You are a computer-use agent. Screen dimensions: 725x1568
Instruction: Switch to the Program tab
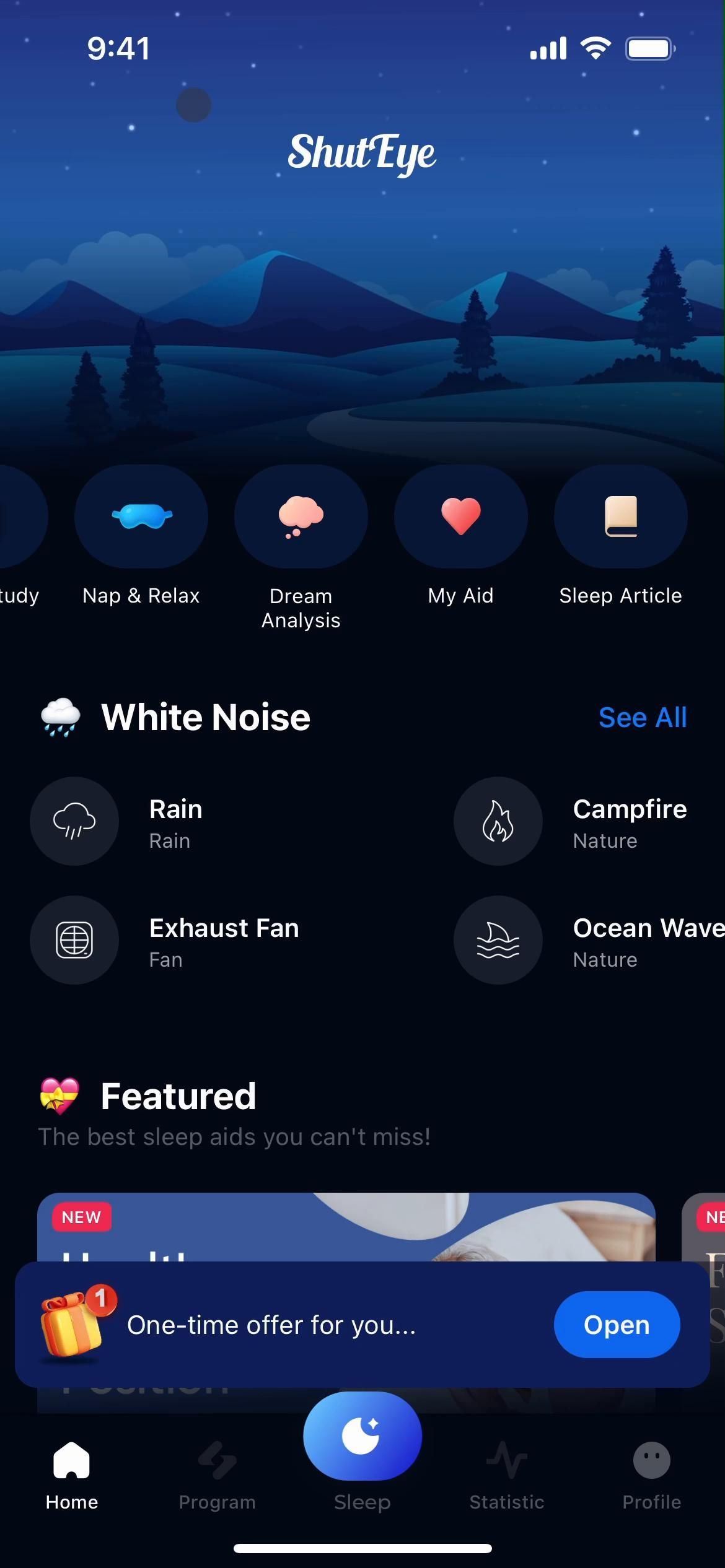217,1475
